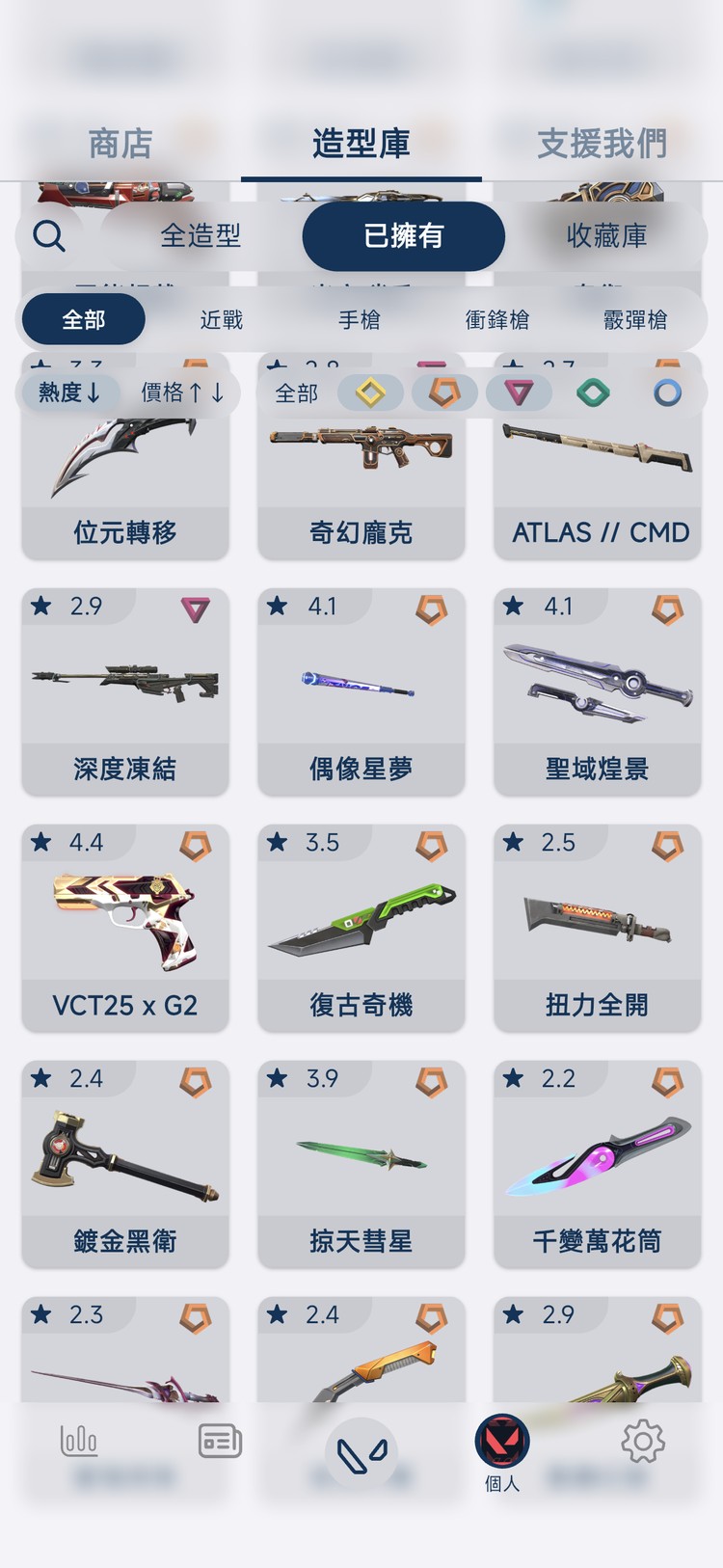723x1568 pixels.
Task: Open the stats chart icon in bottom bar
Action: [x=79, y=1439]
